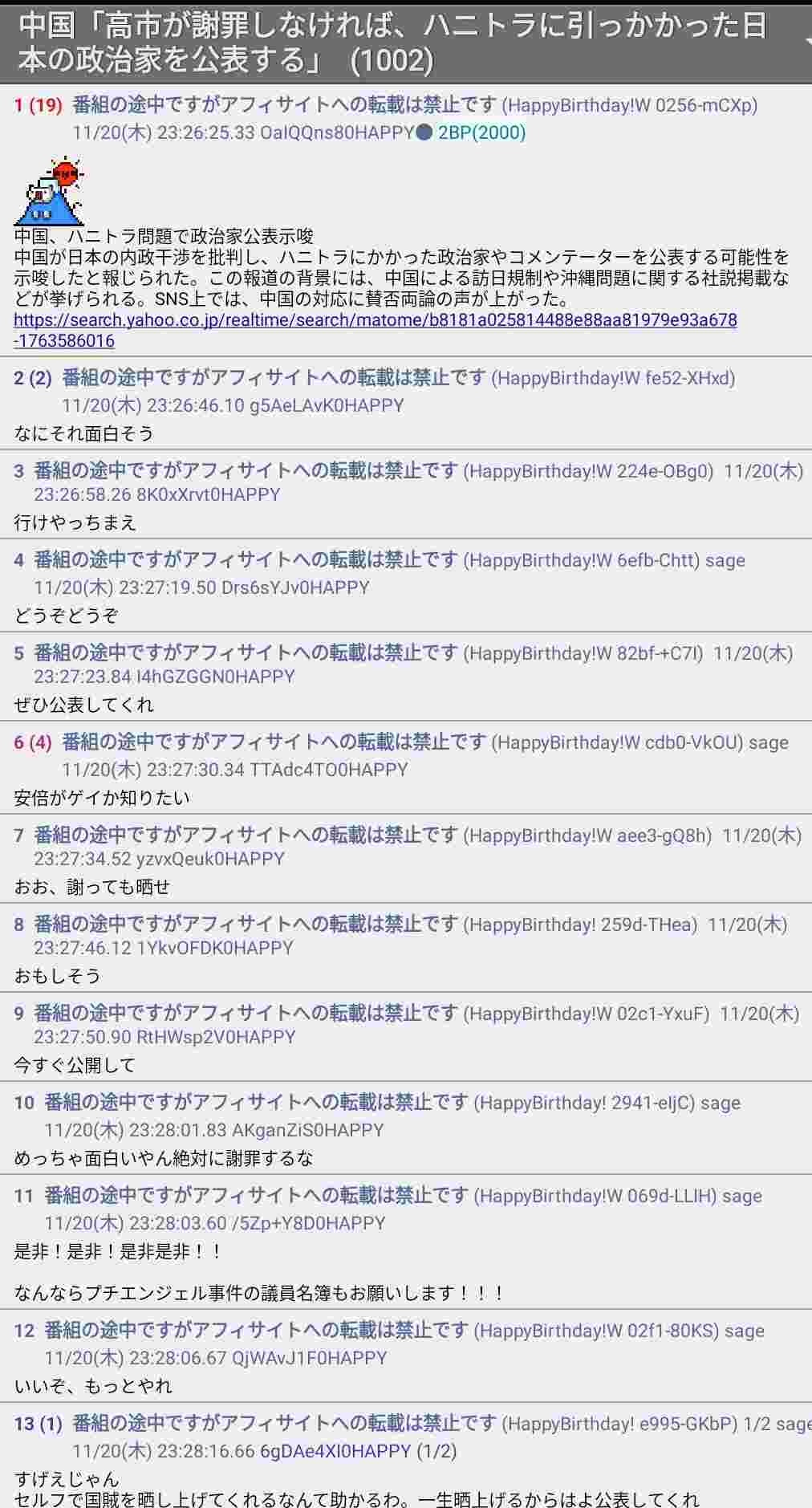Open ID OaIQQns80HAPPY of post 1
The height and width of the screenshot is (1508, 812).
337,132
